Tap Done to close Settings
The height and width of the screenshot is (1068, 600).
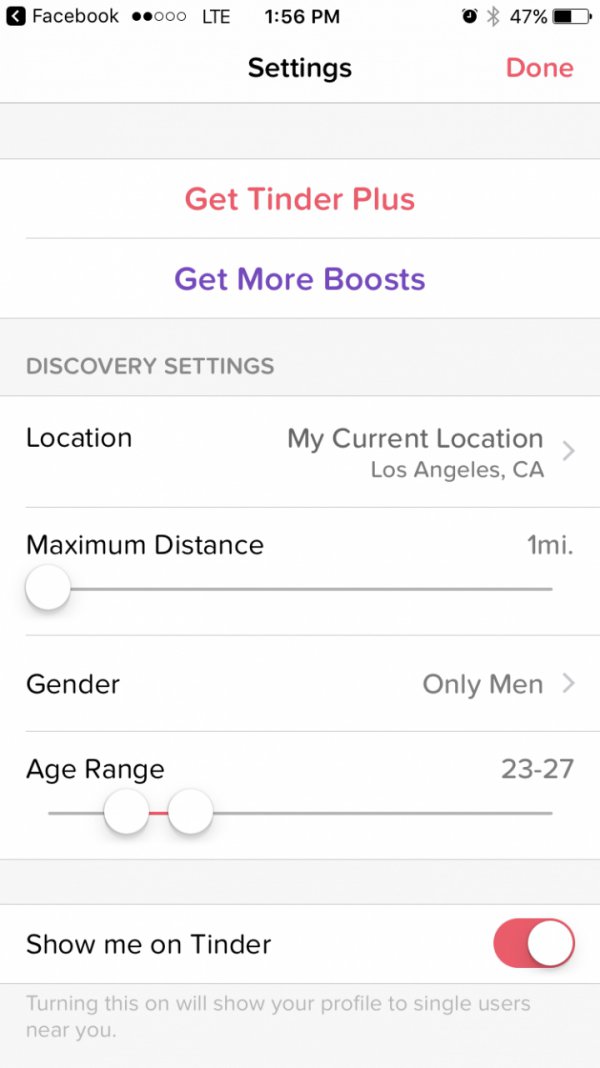pyautogui.click(x=539, y=68)
